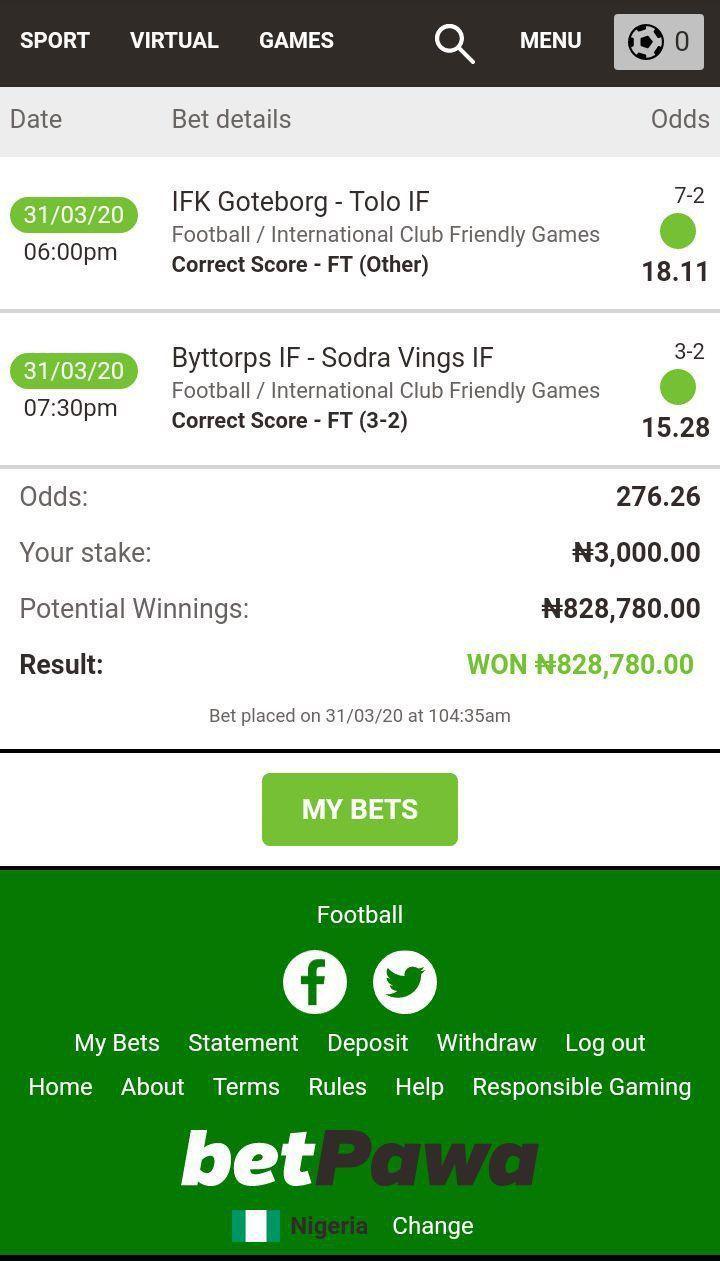The width and height of the screenshot is (720, 1261).
Task: Tap the green MY BETS button
Action: click(360, 809)
